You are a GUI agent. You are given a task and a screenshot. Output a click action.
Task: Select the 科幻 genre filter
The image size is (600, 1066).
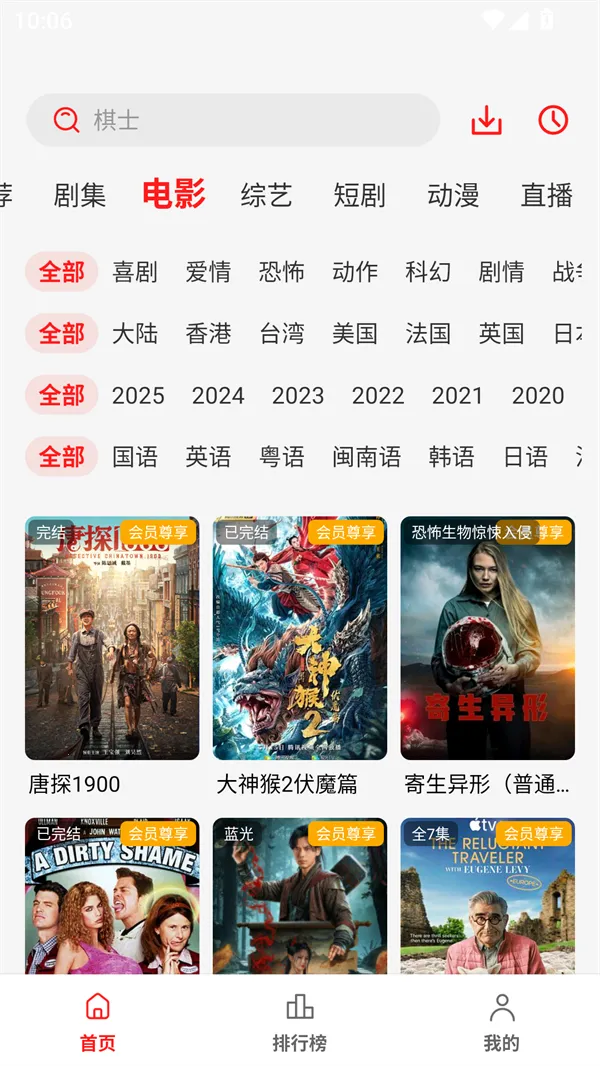(428, 272)
